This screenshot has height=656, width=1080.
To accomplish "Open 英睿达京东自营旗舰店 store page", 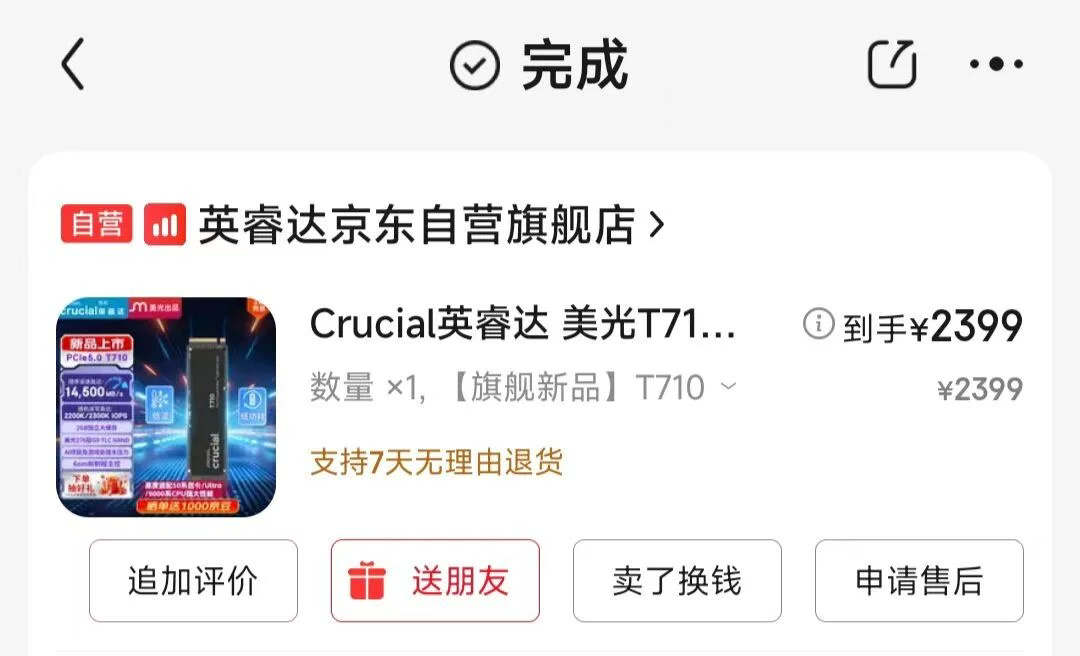I will 415,225.
